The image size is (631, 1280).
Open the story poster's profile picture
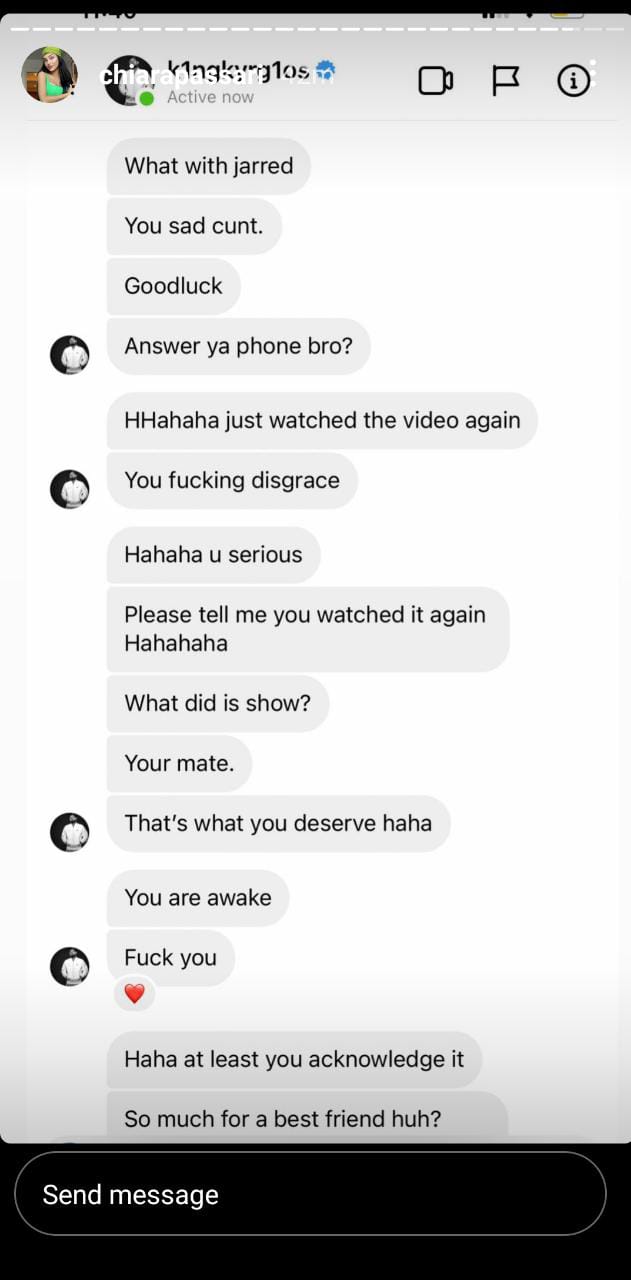pos(50,75)
